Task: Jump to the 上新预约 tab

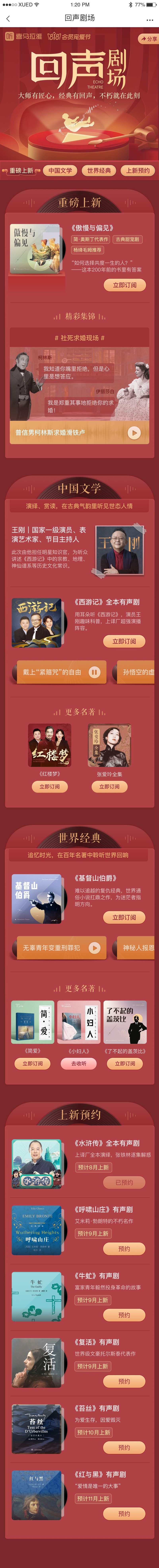Action: 138,170
